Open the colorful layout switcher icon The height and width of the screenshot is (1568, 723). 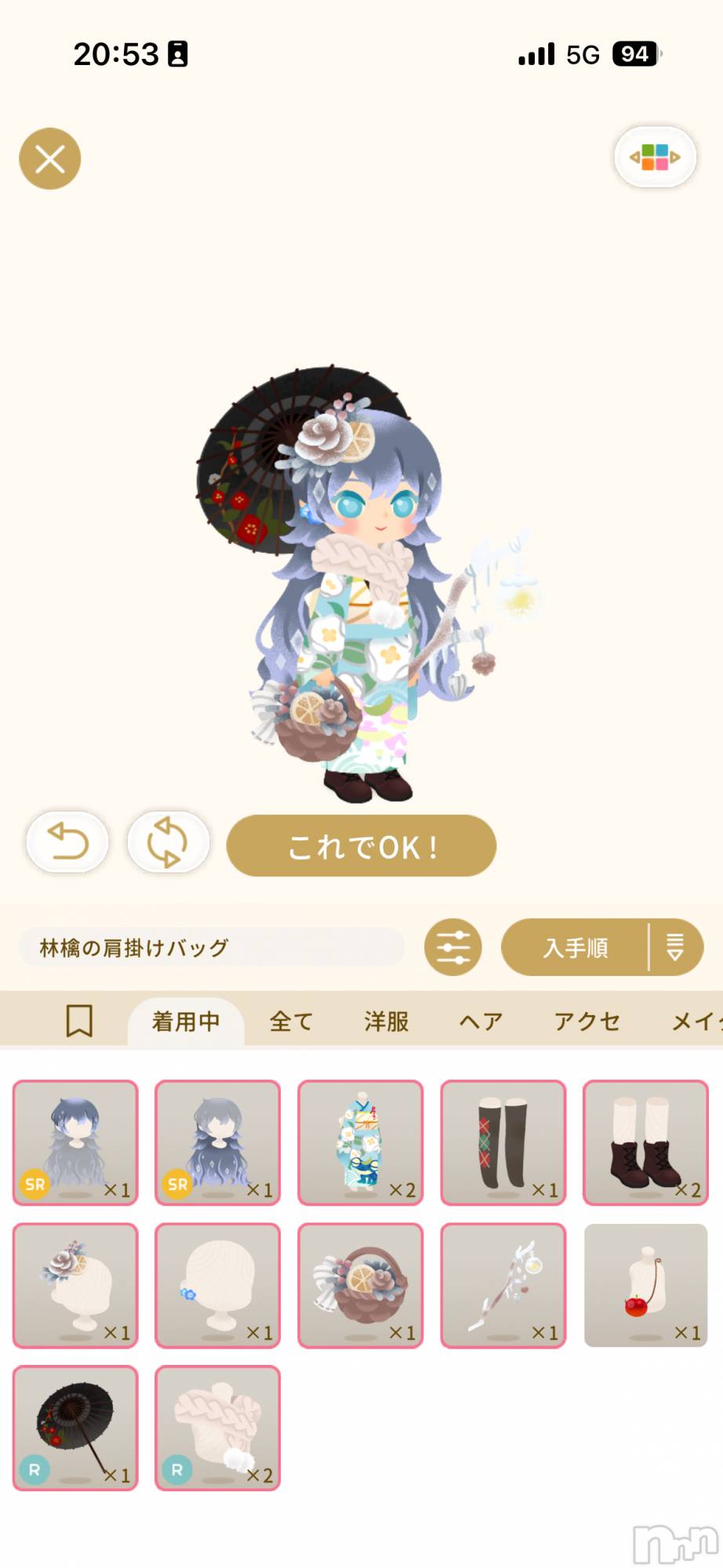655,157
